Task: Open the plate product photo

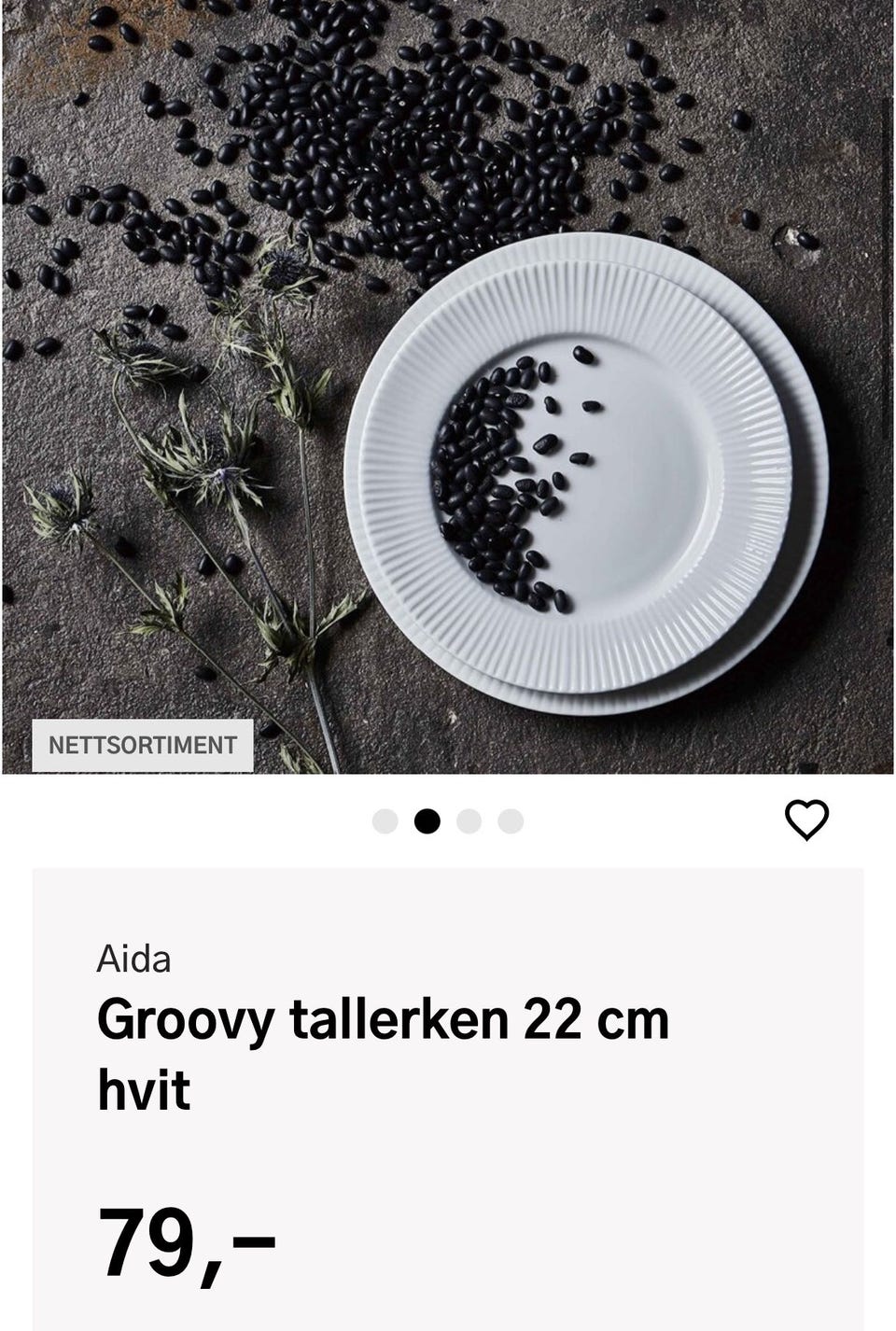Action: (x=448, y=387)
